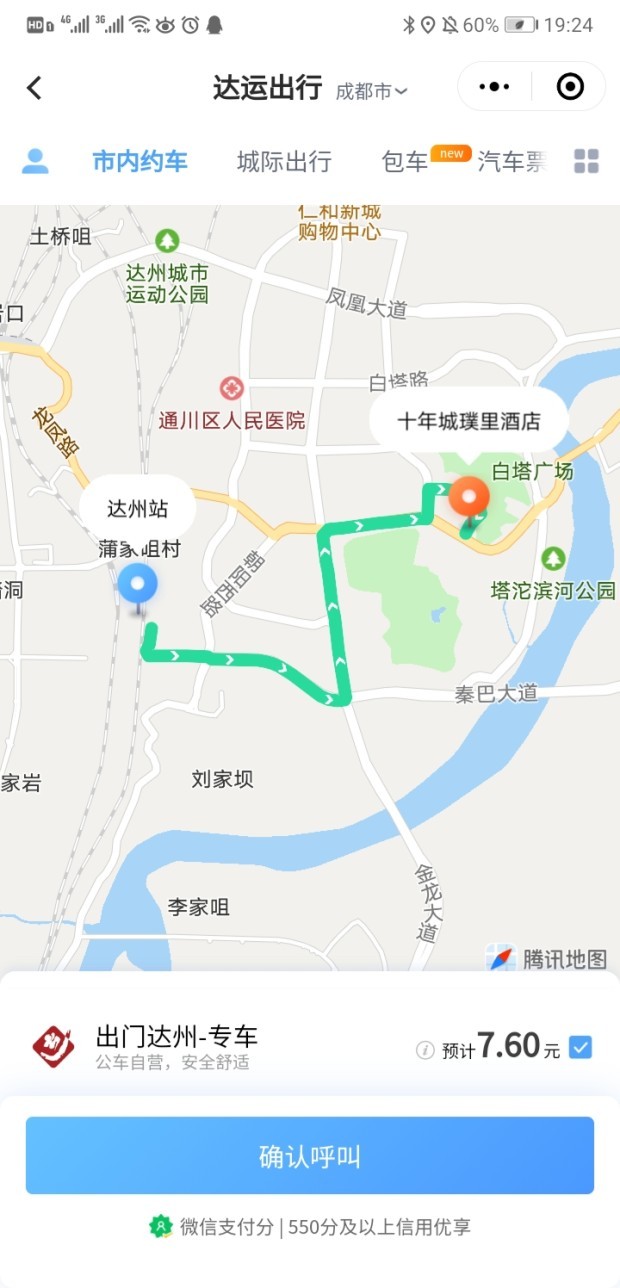Switch to the 市内约车 tab
Viewport: 620px width, 1288px height.
(x=140, y=161)
